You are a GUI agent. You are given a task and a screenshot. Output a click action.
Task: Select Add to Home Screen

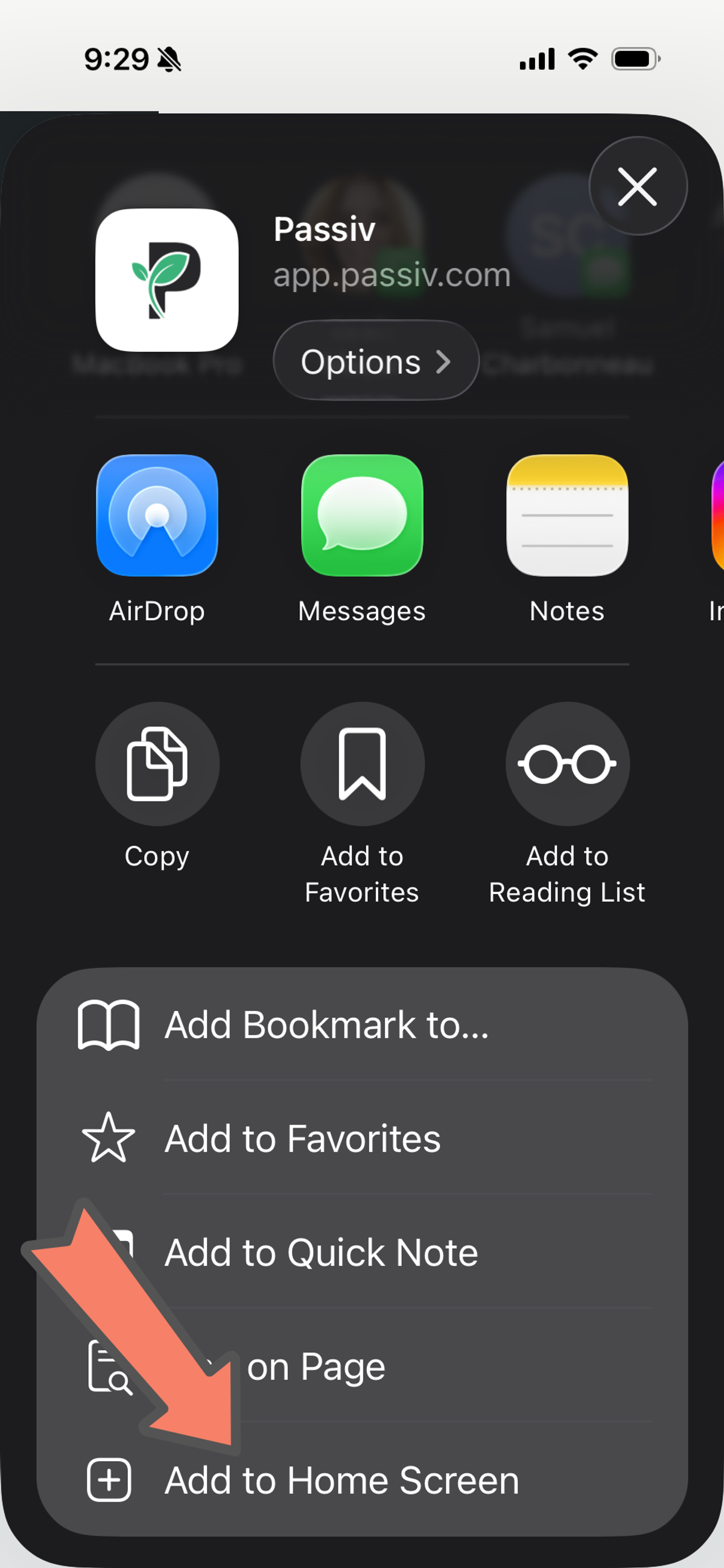coord(361,1481)
